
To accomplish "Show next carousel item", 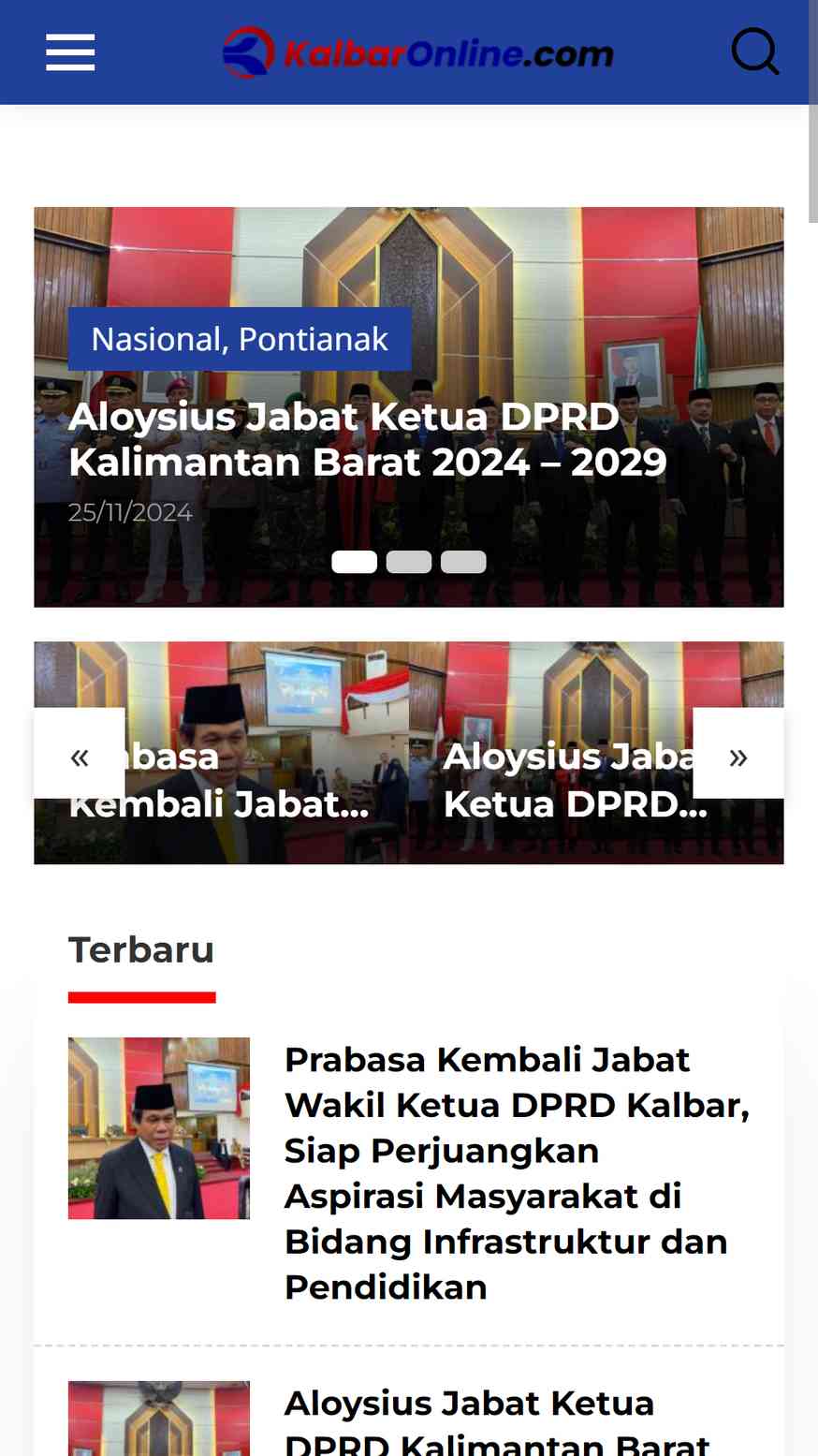I will pyautogui.click(x=738, y=754).
